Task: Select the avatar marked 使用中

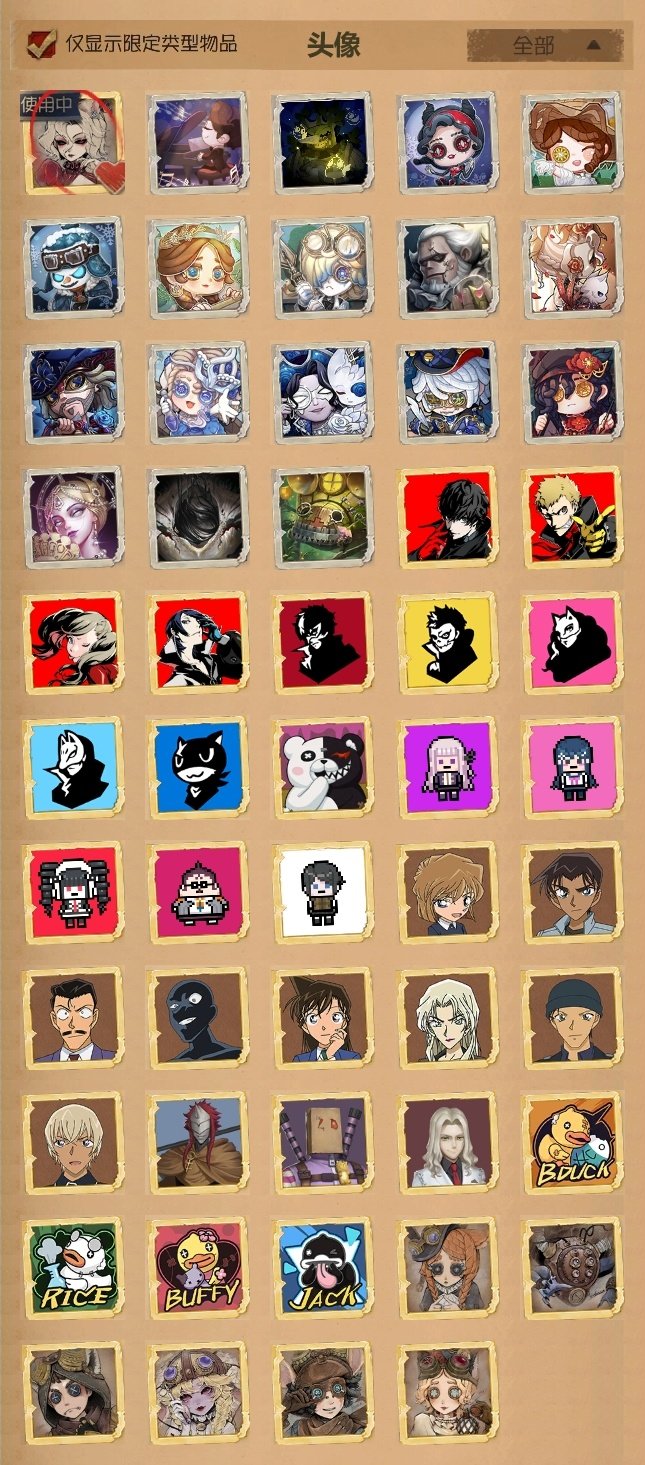Action: 73,143
